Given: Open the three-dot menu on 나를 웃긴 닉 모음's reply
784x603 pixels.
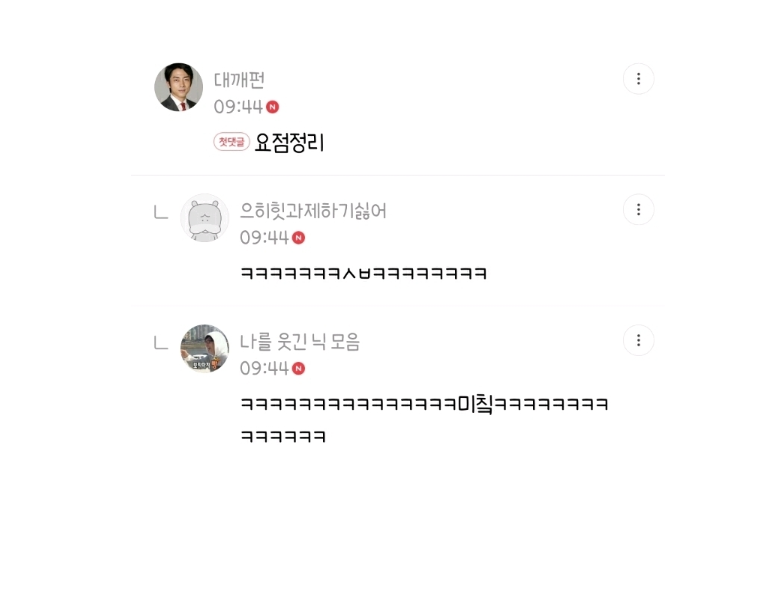Looking at the screenshot, I should click(638, 340).
